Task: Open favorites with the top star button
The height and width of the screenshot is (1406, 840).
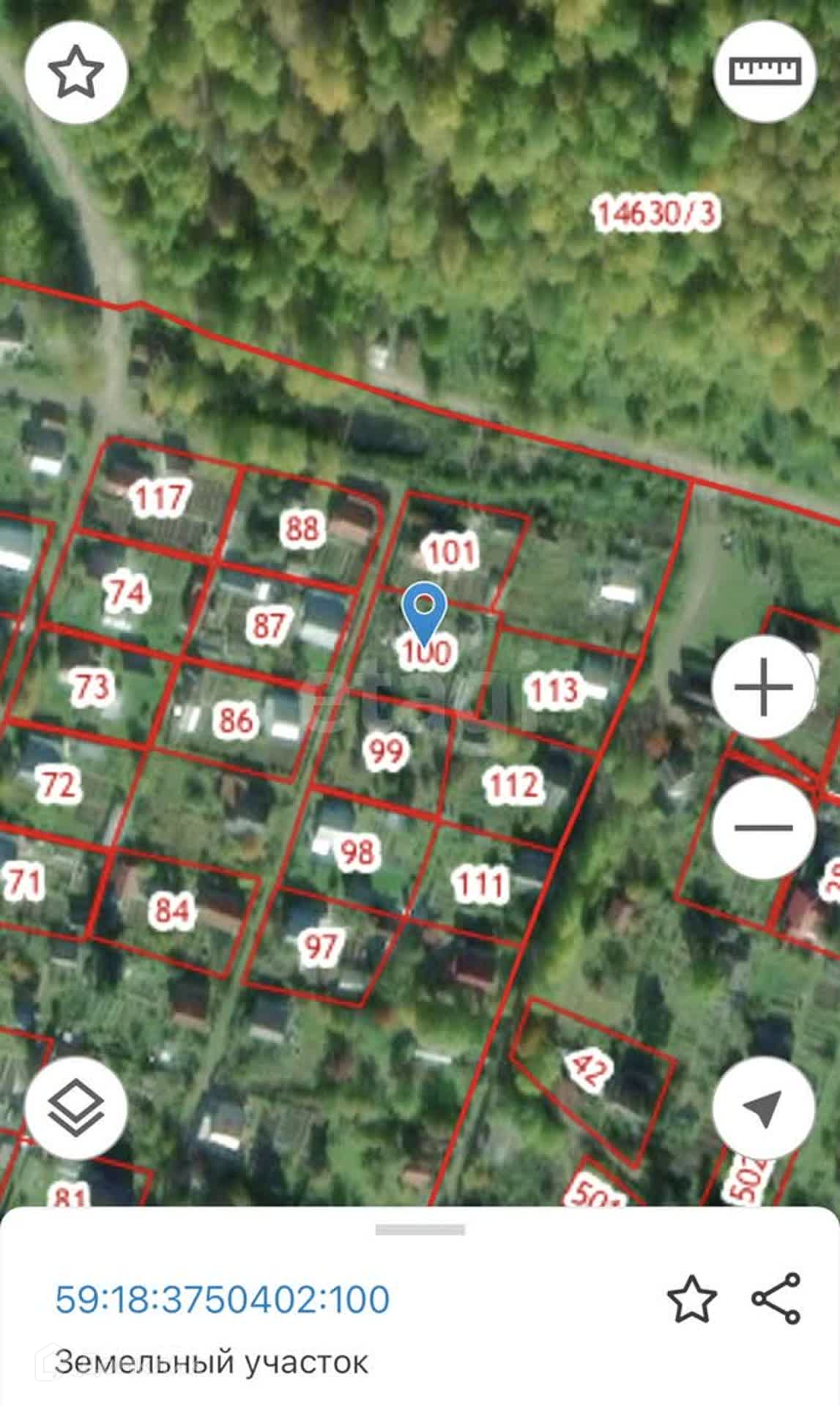Action: click(76, 72)
